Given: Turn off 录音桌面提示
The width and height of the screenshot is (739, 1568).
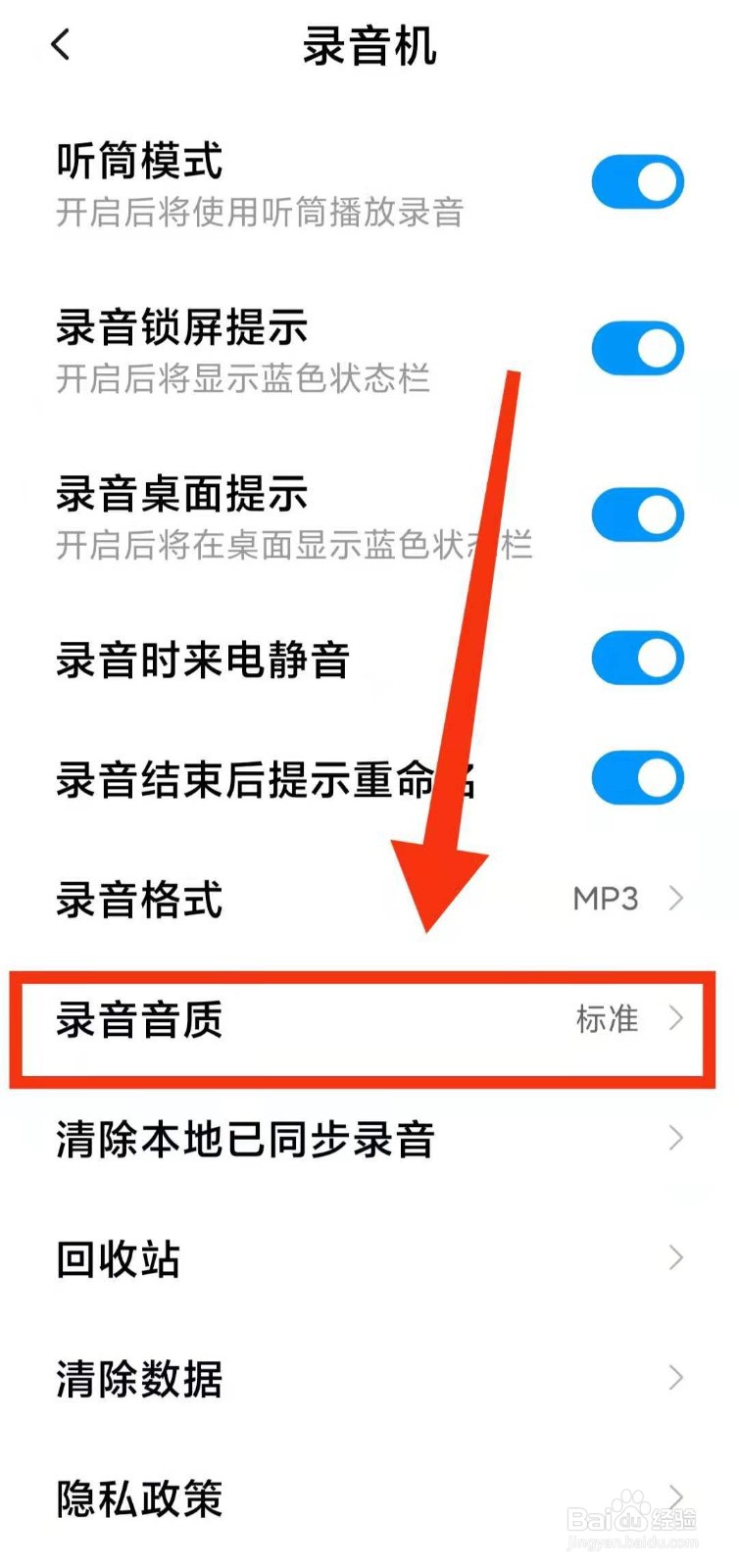Looking at the screenshot, I should click(x=637, y=514).
